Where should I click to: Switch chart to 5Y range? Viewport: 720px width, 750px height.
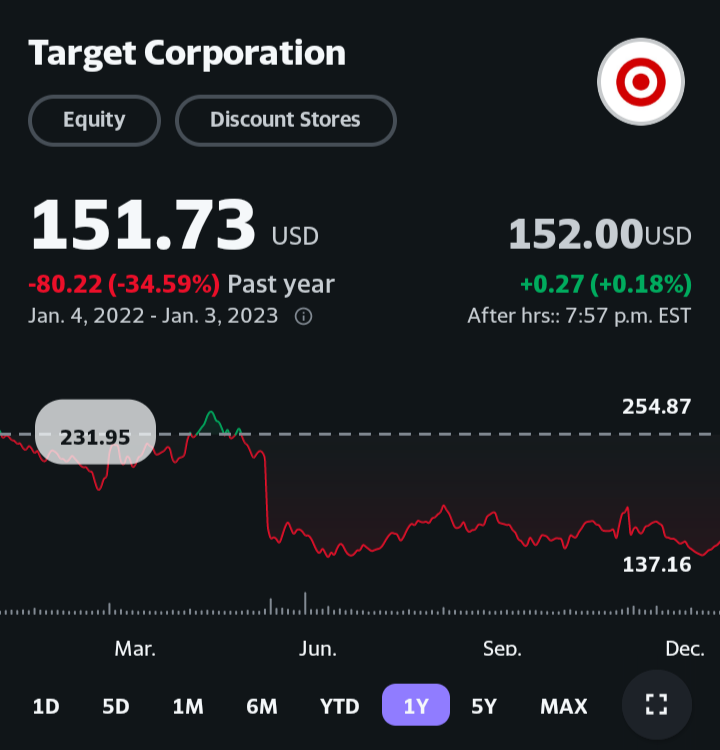tap(484, 706)
